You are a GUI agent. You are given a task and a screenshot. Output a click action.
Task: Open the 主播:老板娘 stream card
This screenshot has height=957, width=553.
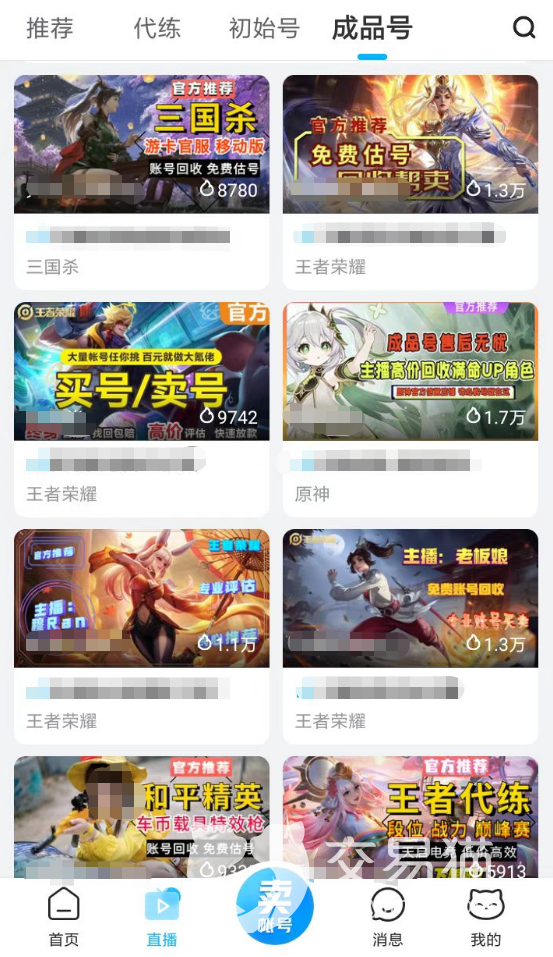410,636
